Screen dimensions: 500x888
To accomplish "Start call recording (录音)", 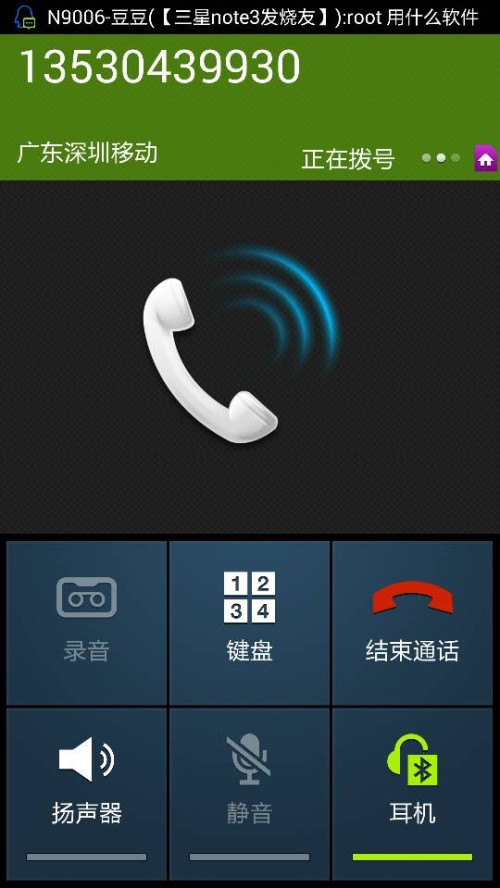I will point(87,622).
